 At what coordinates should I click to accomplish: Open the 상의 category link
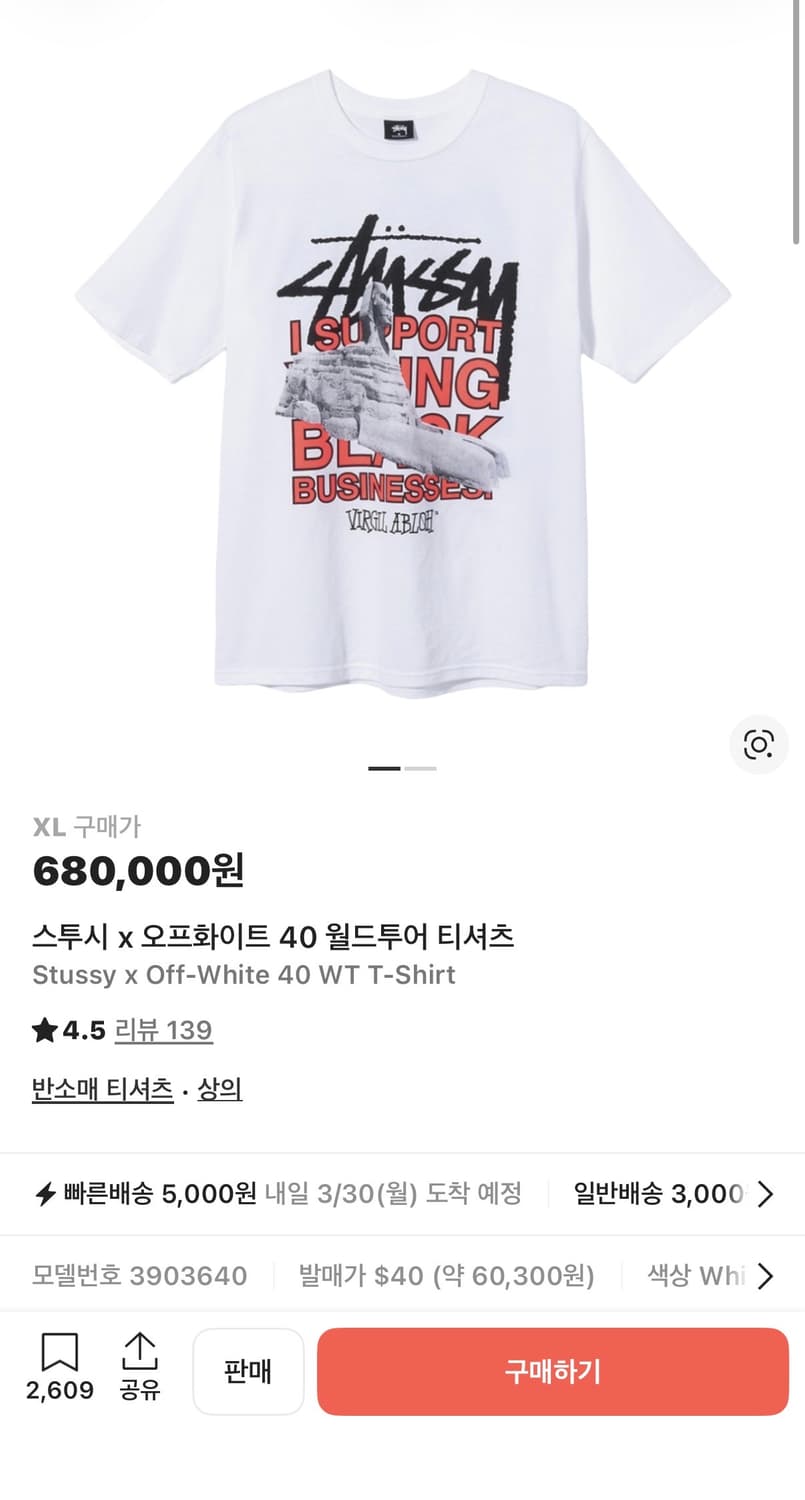tap(220, 1089)
